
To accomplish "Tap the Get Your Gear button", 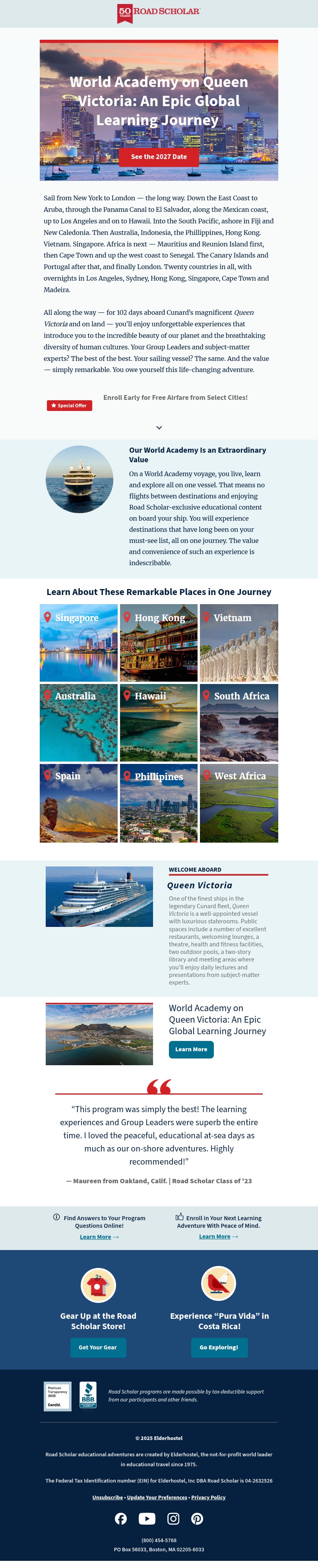I will tap(97, 1347).
